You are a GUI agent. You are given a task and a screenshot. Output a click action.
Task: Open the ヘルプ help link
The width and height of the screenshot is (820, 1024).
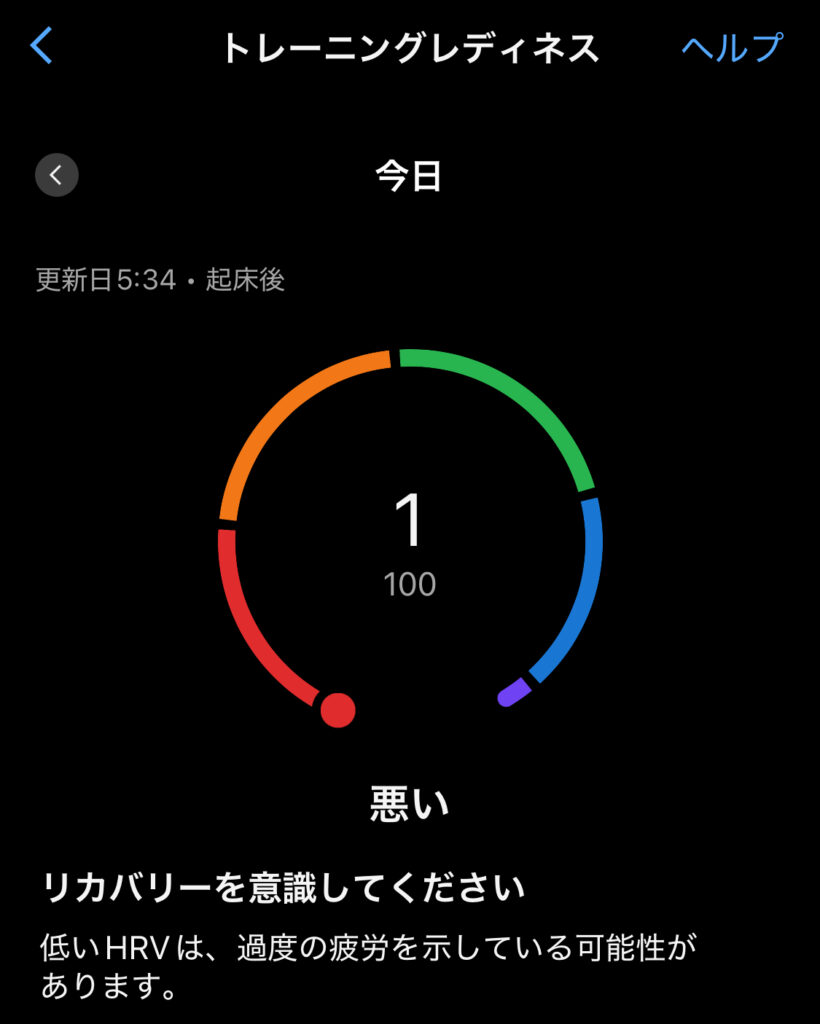(x=732, y=47)
